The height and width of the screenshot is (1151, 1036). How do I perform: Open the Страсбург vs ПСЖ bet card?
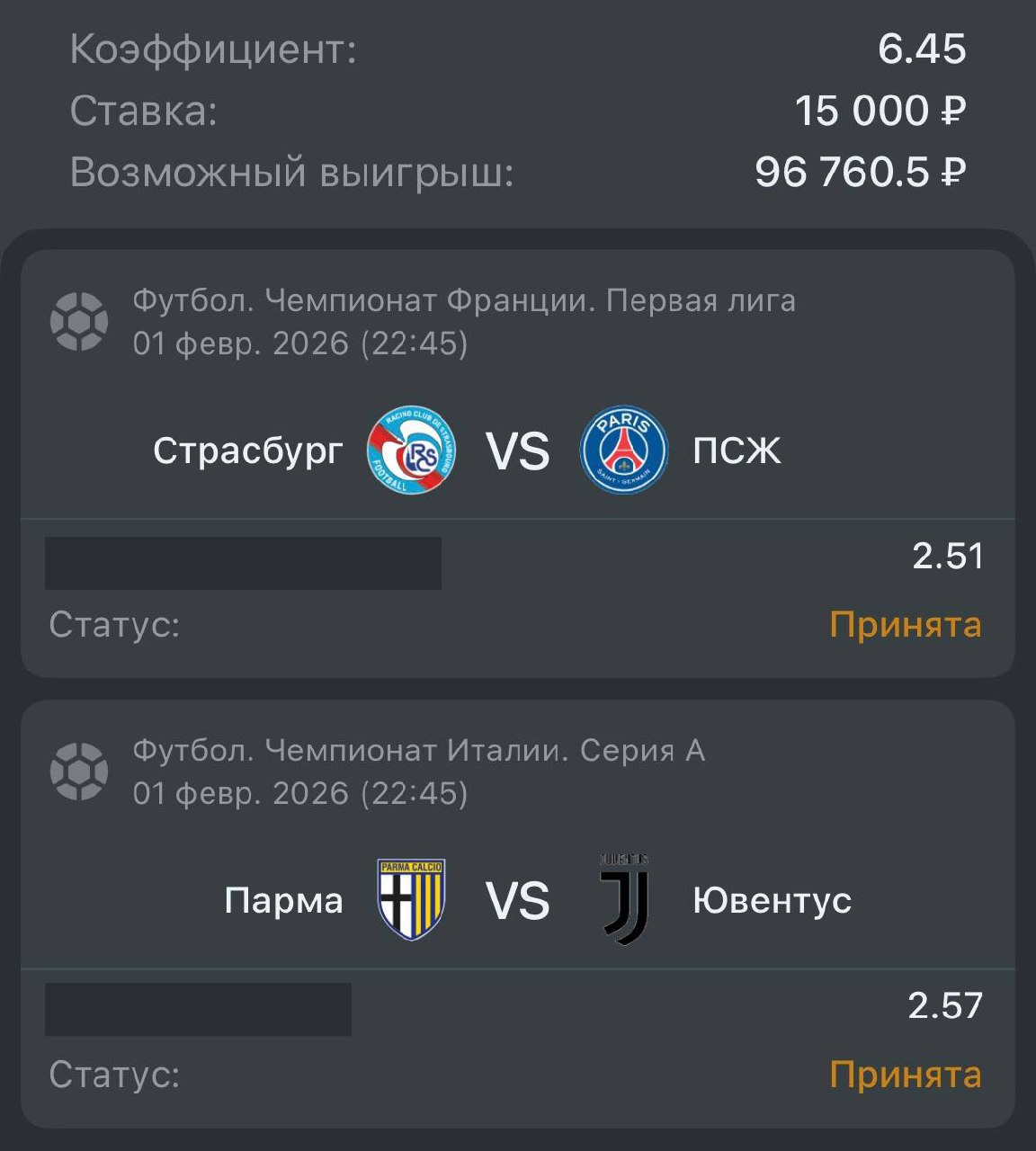517,450
